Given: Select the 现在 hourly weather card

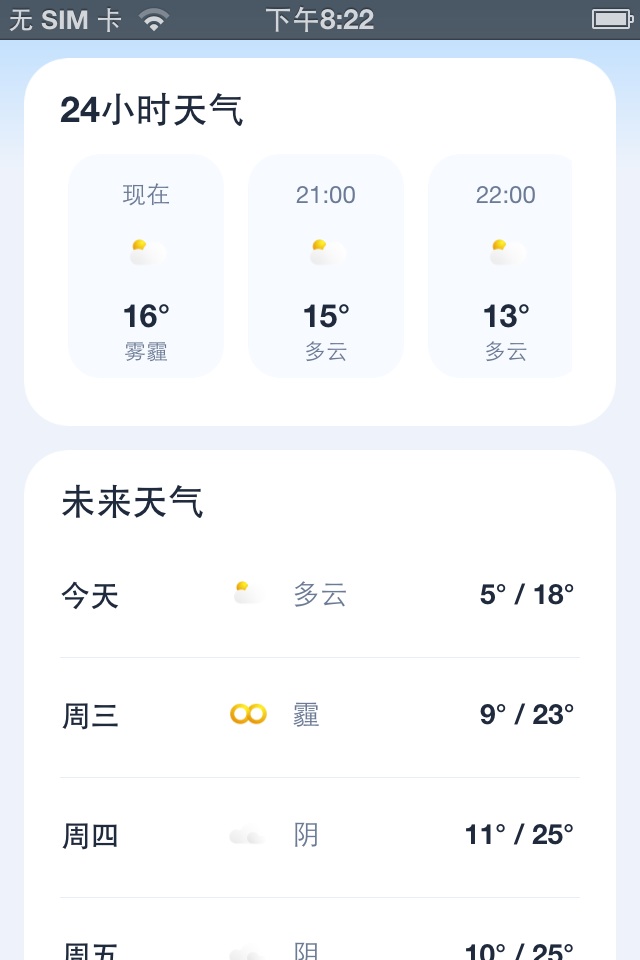Looking at the screenshot, I should (x=146, y=266).
